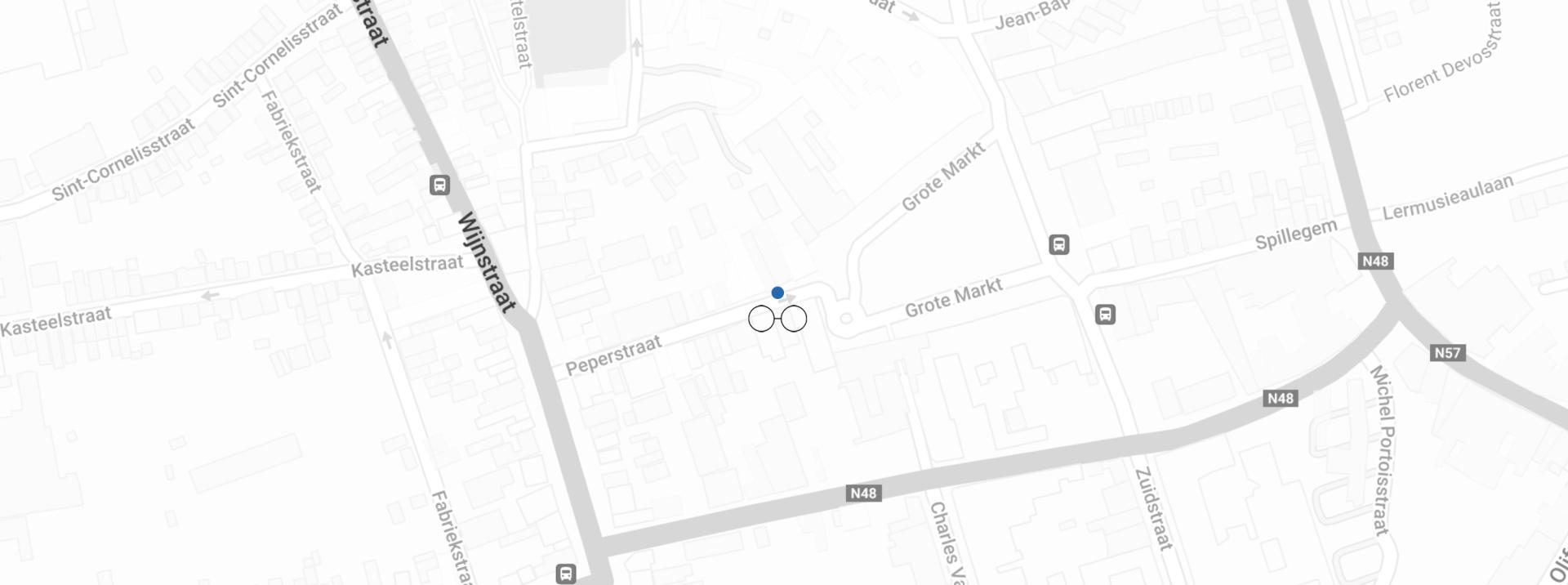Screen dimensions: 1568x585
Task: Open the bus stop on Wijnstraat near Kasteelstraat
Action: [x=439, y=185]
